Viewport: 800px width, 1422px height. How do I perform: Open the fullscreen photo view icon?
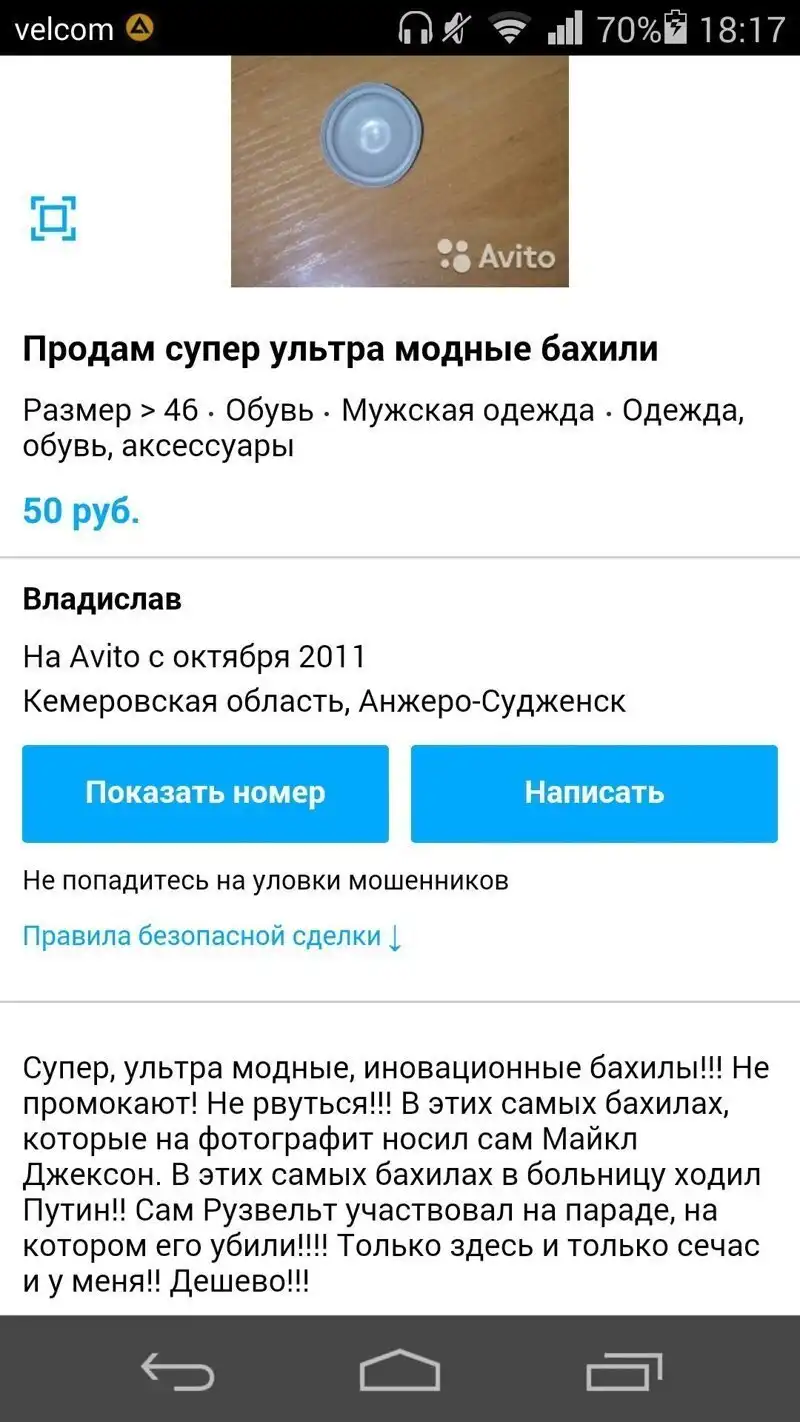pos(53,218)
